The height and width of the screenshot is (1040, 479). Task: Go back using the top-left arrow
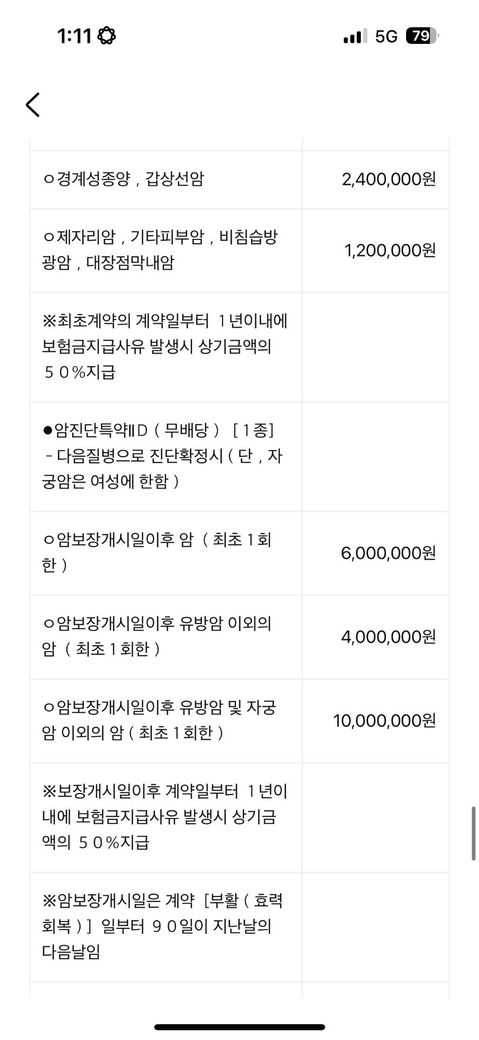pyautogui.click(x=33, y=105)
